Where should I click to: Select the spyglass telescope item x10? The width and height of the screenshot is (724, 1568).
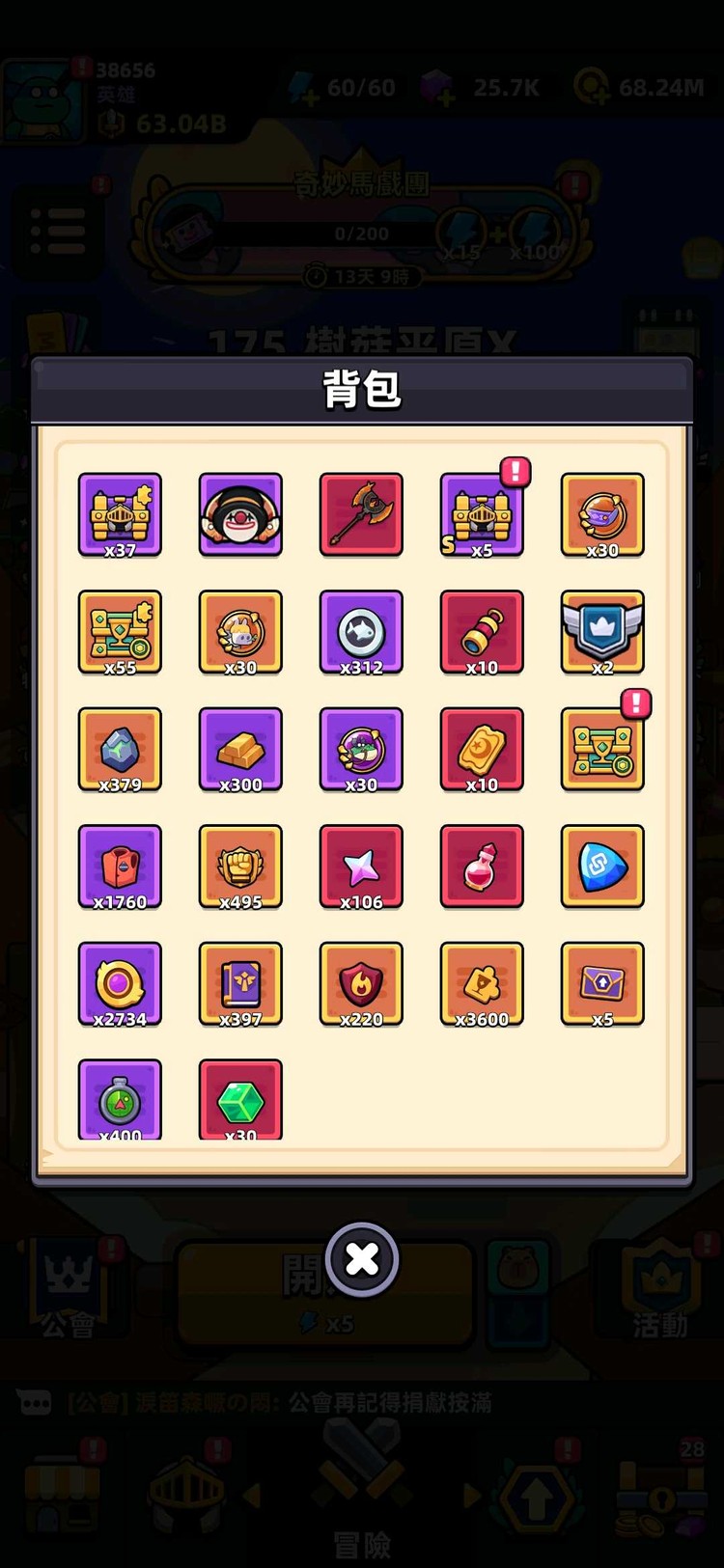click(x=482, y=632)
